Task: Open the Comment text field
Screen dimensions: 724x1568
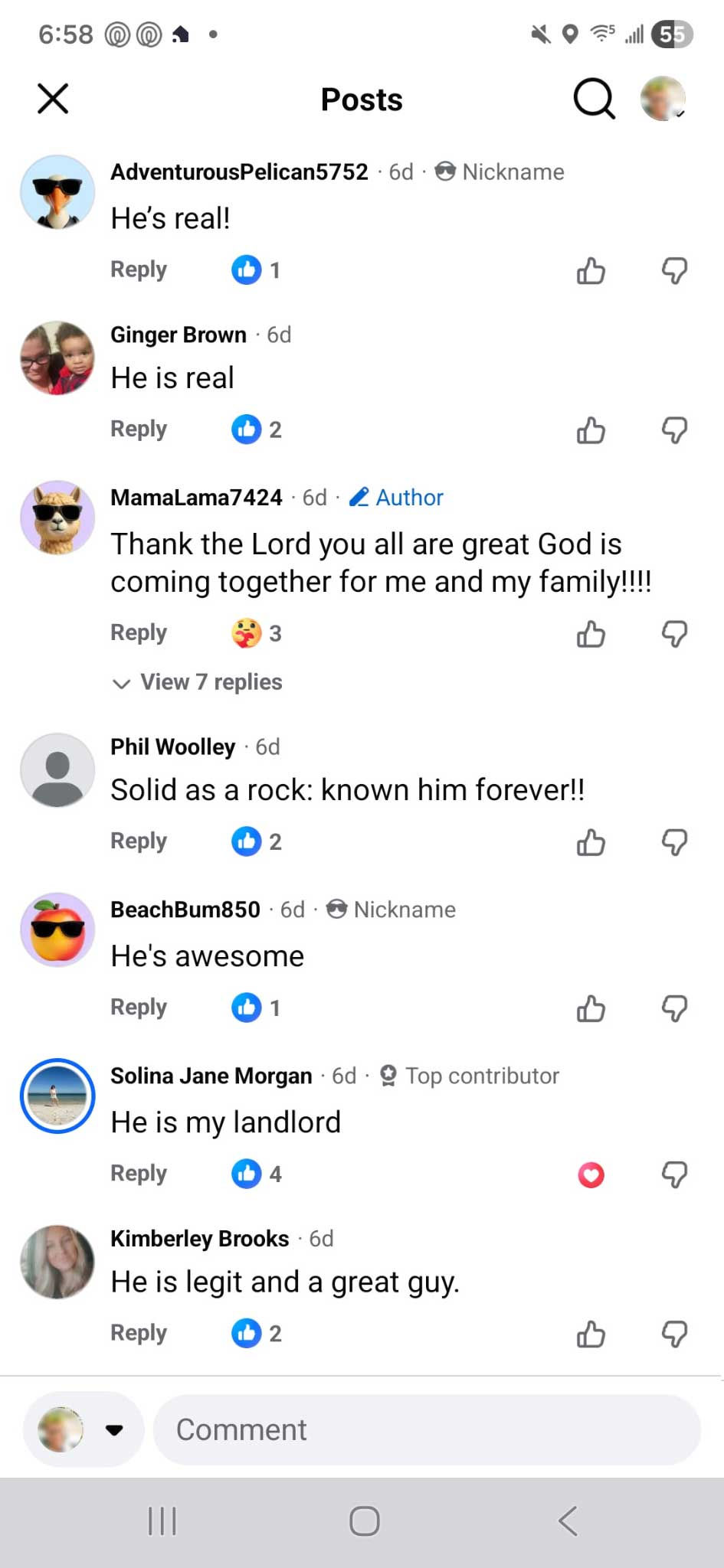Action: [427, 1429]
